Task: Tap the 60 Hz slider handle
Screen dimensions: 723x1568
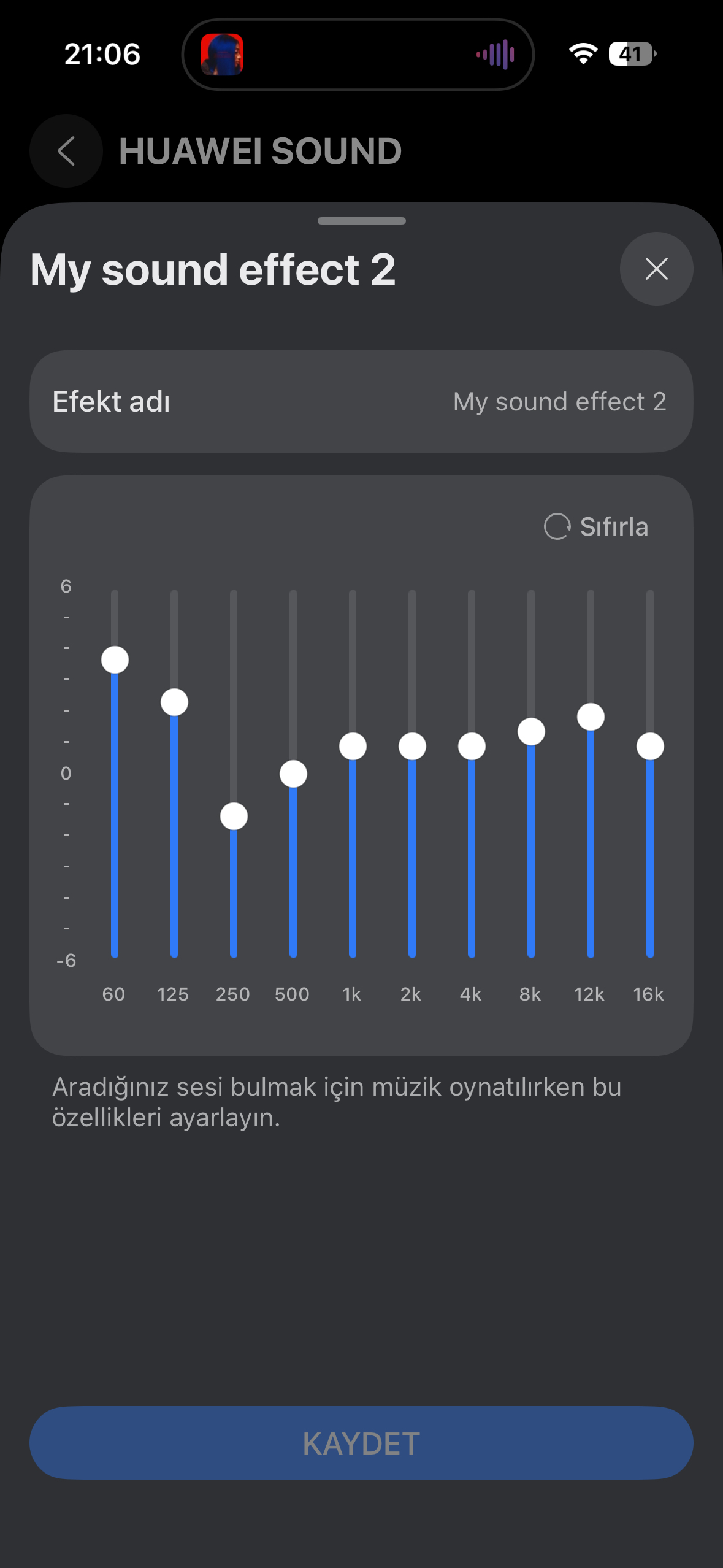Action: [115, 660]
